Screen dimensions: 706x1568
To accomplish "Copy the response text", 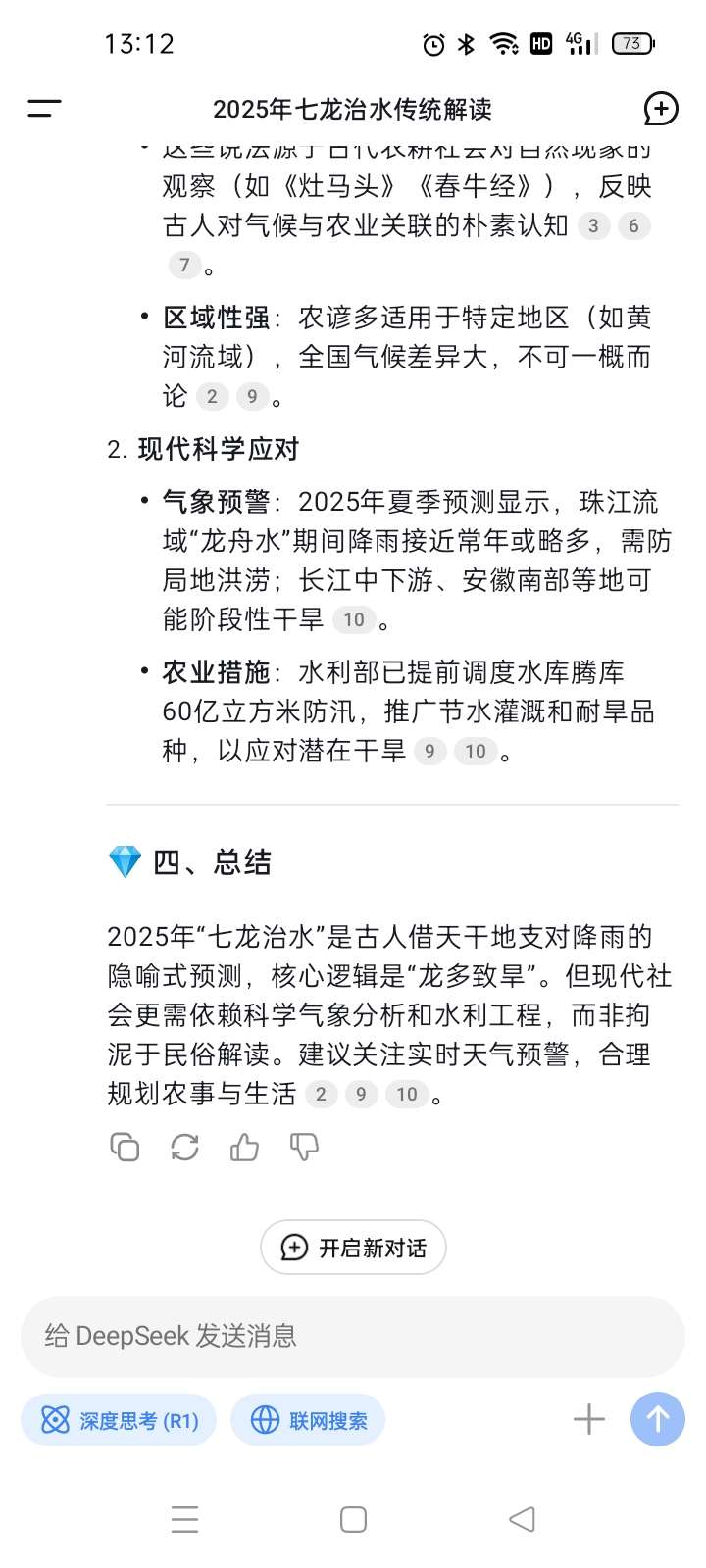I will [x=125, y=1147].
